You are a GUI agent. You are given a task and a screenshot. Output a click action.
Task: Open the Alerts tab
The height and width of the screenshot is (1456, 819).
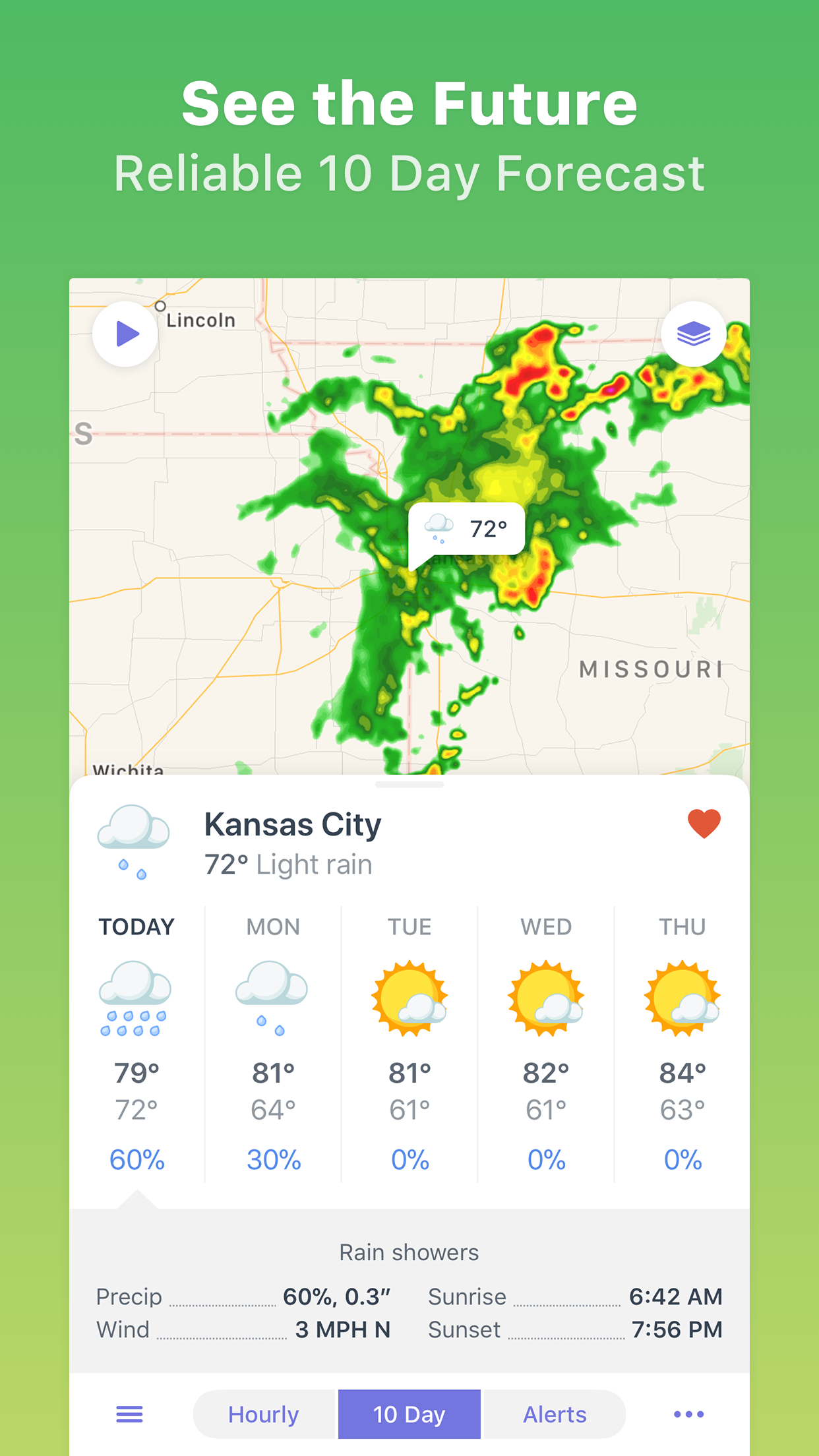click(x=555, y=1414)
